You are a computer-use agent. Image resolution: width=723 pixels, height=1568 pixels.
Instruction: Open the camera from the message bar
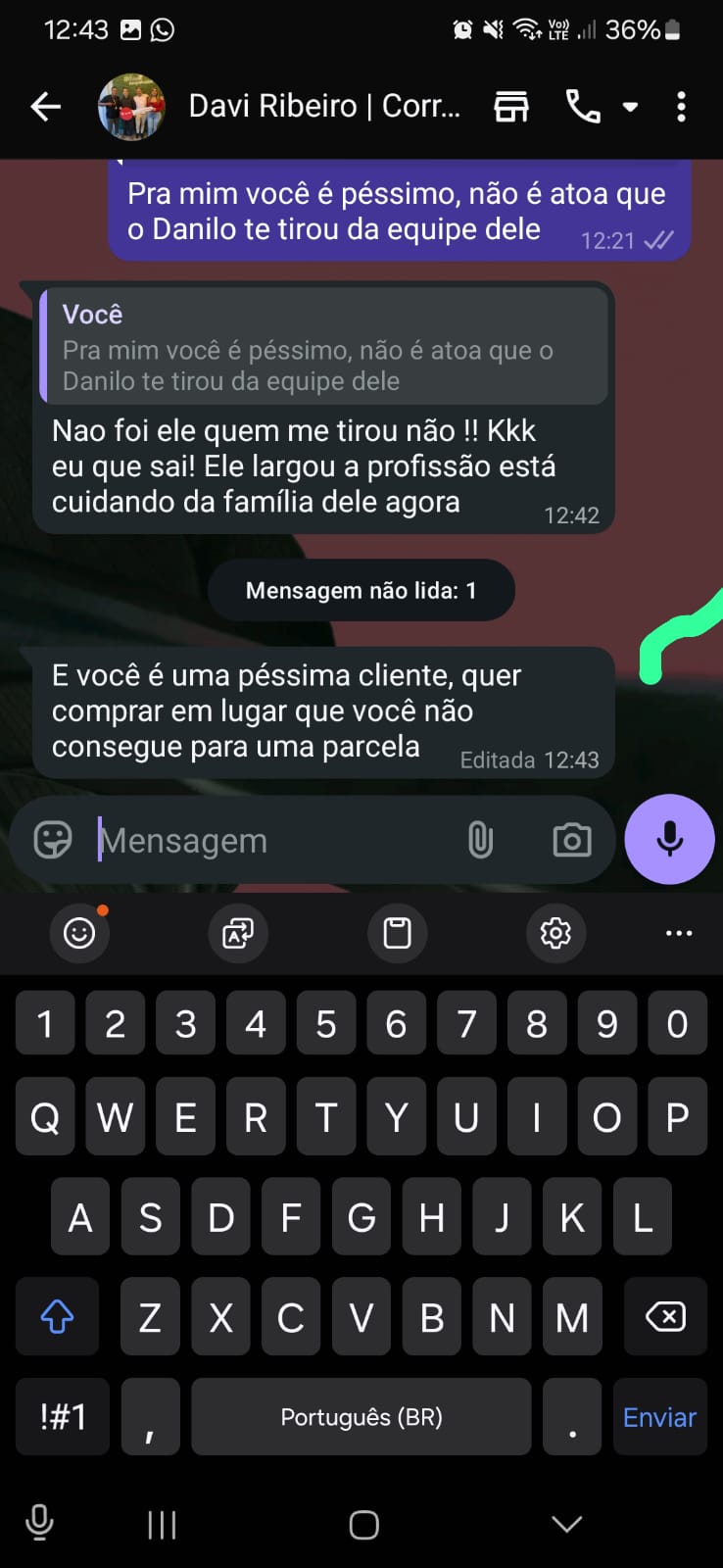click(x=572, y=840)
